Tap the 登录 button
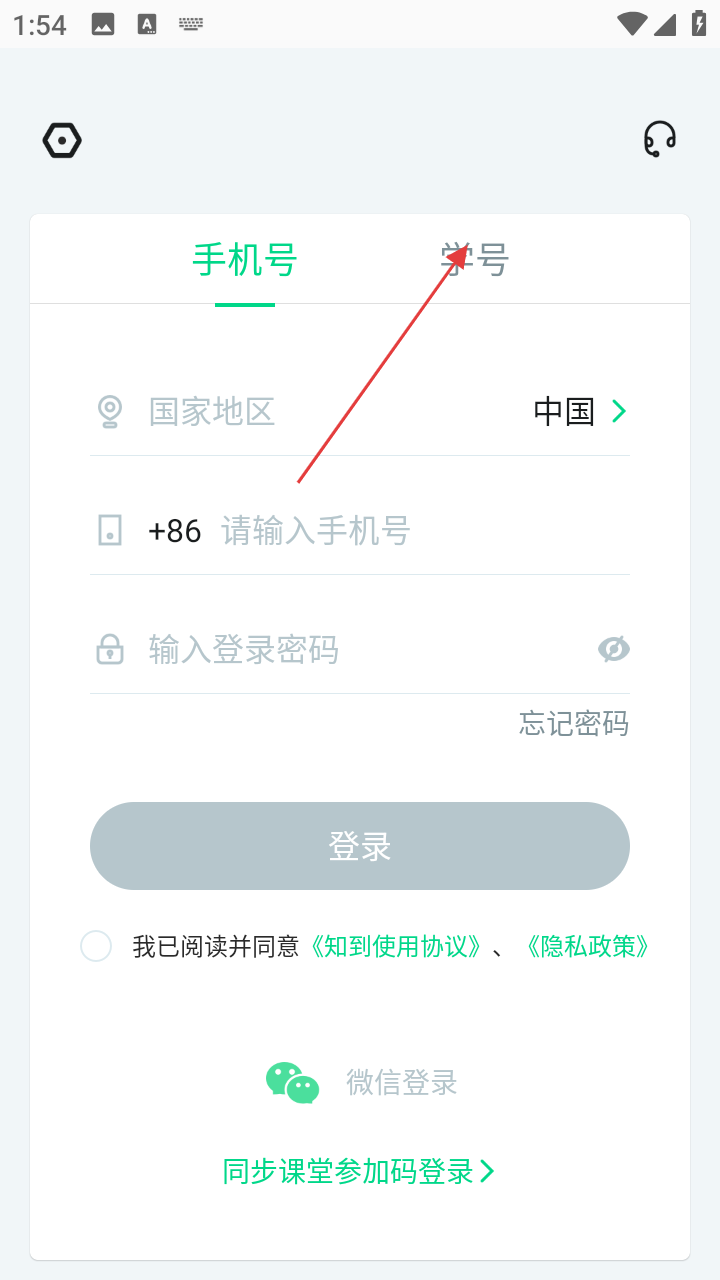Viewport: 720px width, 1280px height. (x=360, y=846)
